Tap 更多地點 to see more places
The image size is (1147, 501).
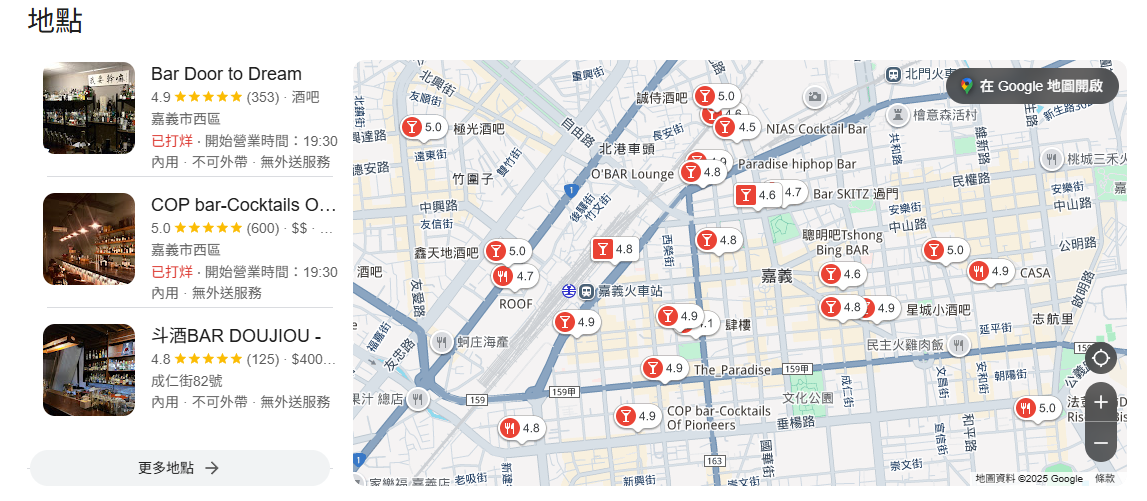click(179, 468)
